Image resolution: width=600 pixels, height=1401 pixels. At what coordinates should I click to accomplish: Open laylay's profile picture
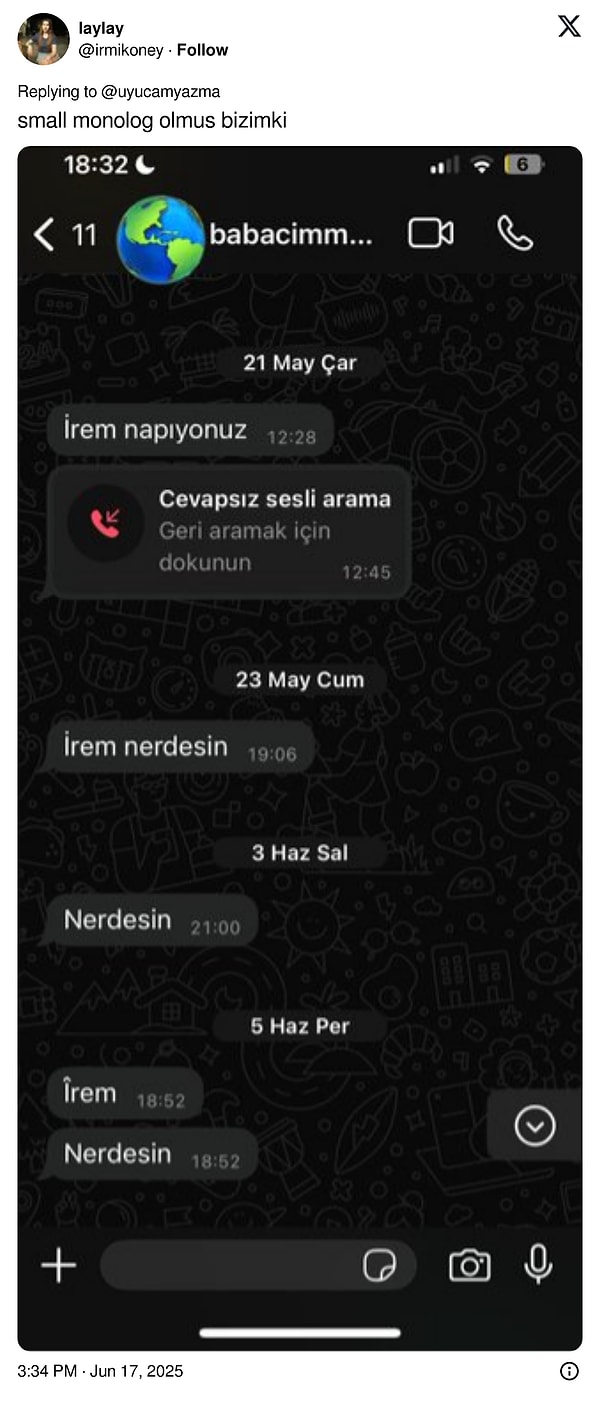pyautogui.click(x=43, y=39)
